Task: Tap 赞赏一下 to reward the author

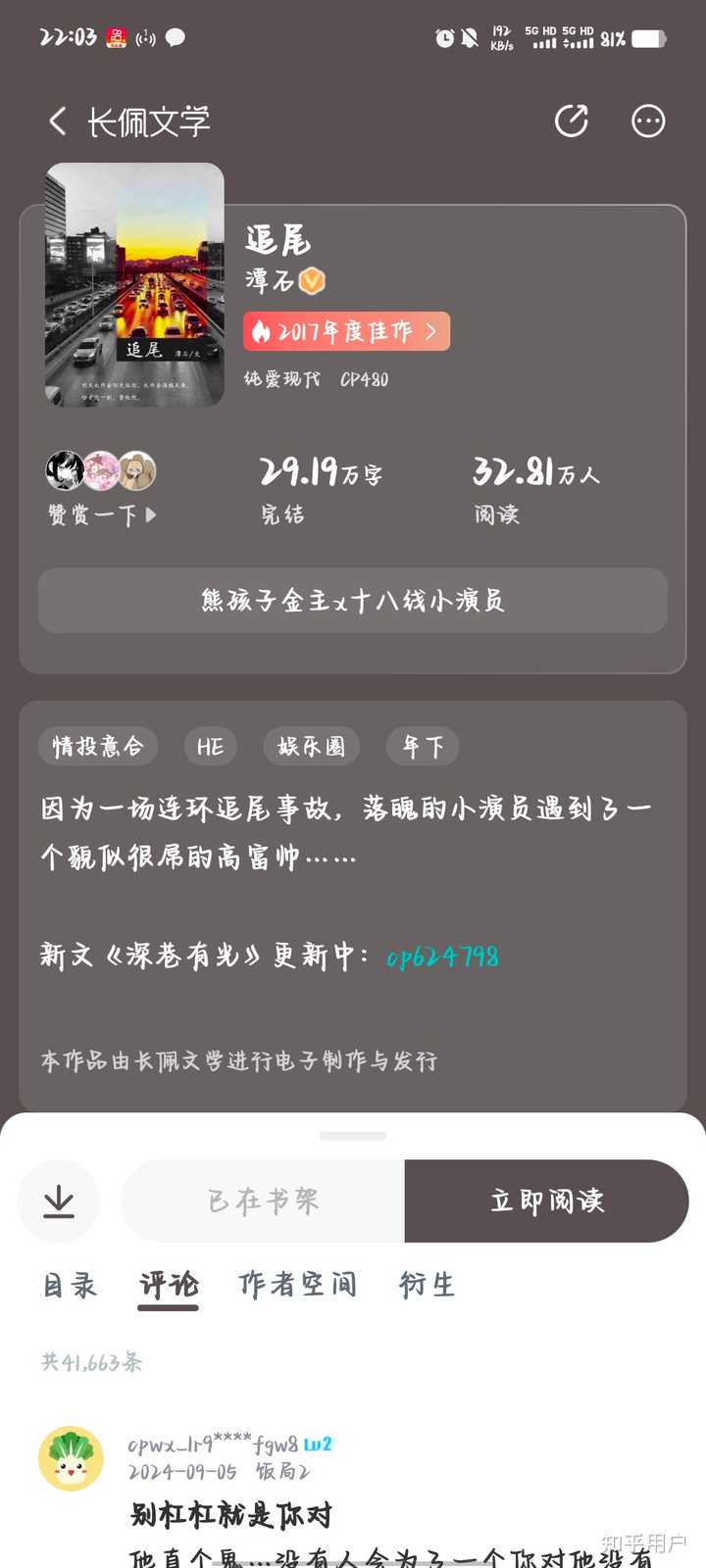Action: [102, 514]
